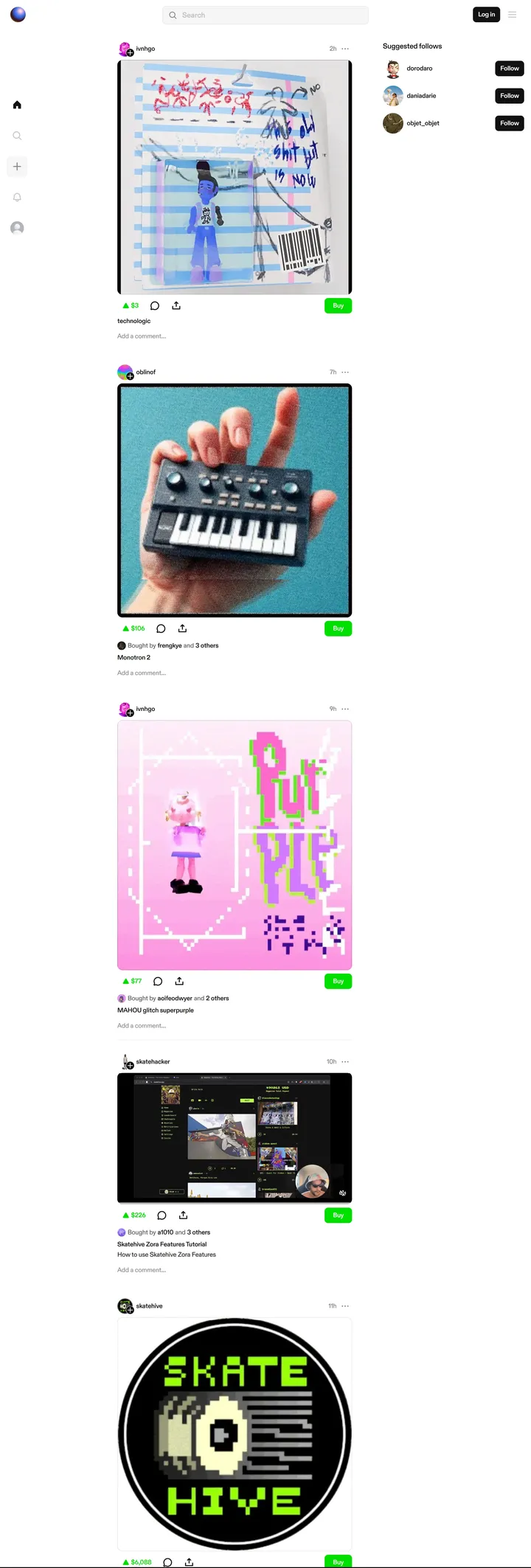Open the hamburger menu

point(513,15)
